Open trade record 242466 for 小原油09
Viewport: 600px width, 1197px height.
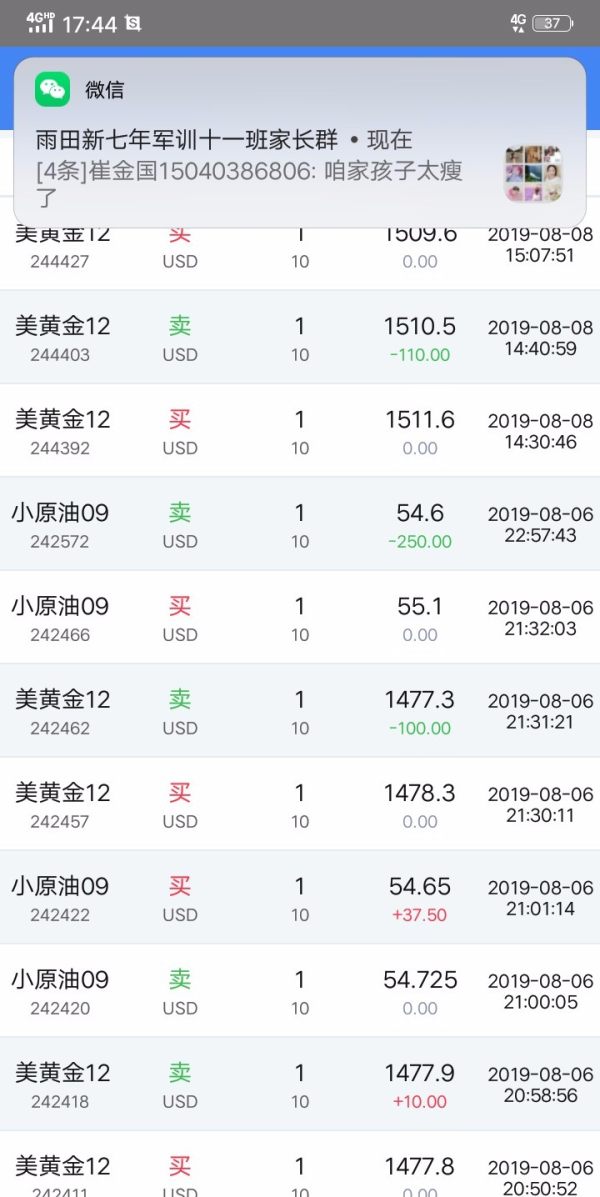pyautogui.click(x=299, y=617)
